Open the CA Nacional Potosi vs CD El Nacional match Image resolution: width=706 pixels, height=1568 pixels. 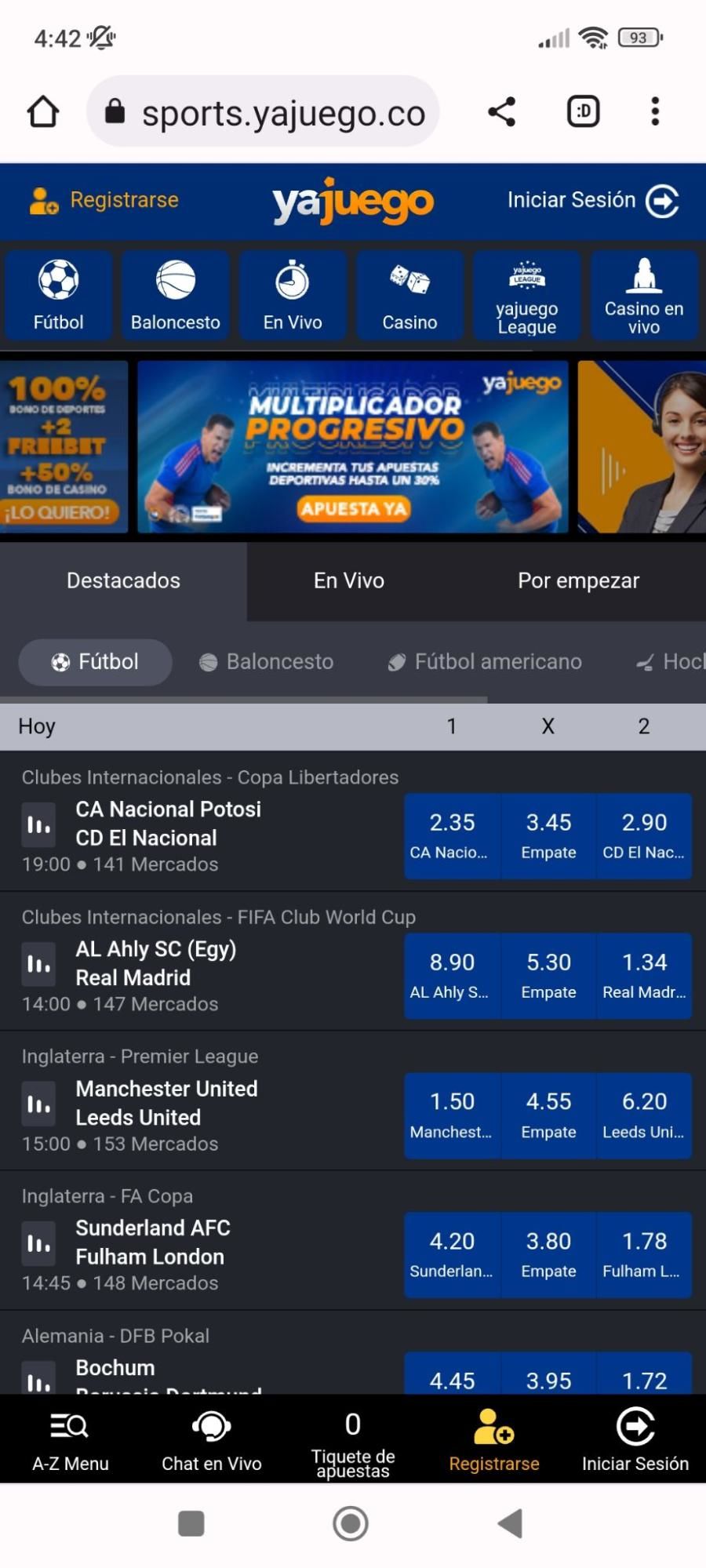[x=168, y=824]
